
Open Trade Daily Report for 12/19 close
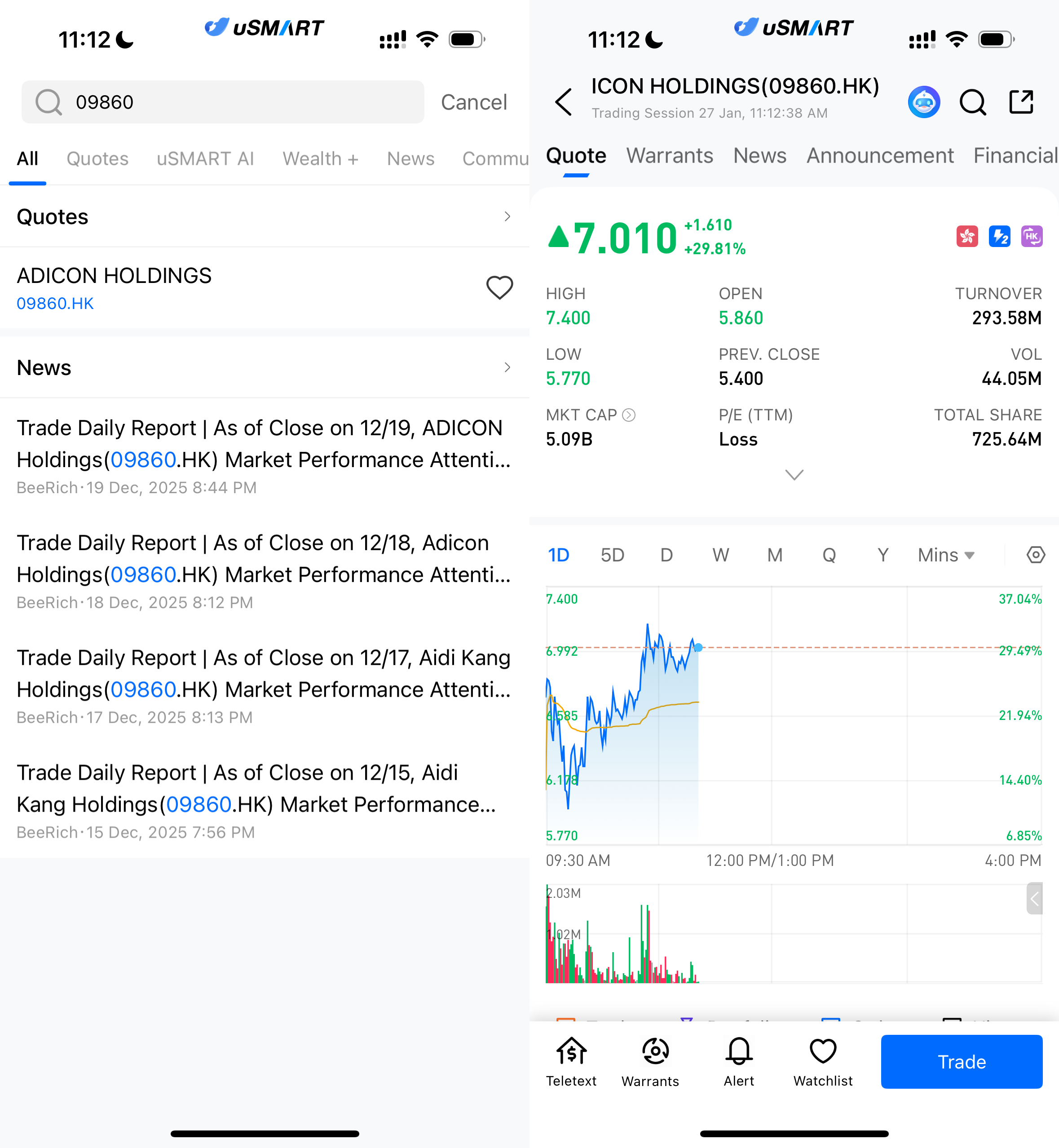(x=264, y=444)
